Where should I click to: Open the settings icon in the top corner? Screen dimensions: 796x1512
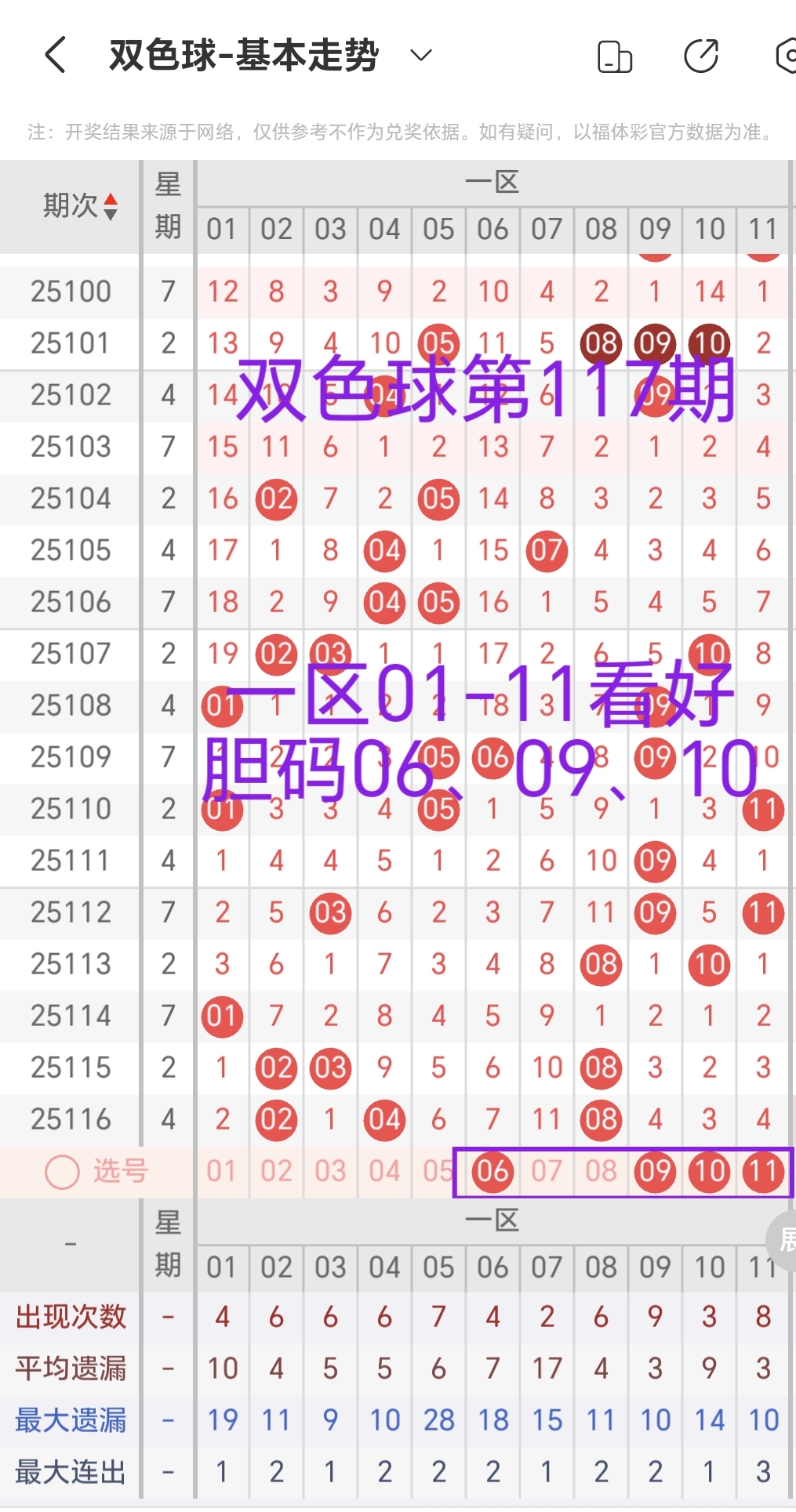(788, 55)
